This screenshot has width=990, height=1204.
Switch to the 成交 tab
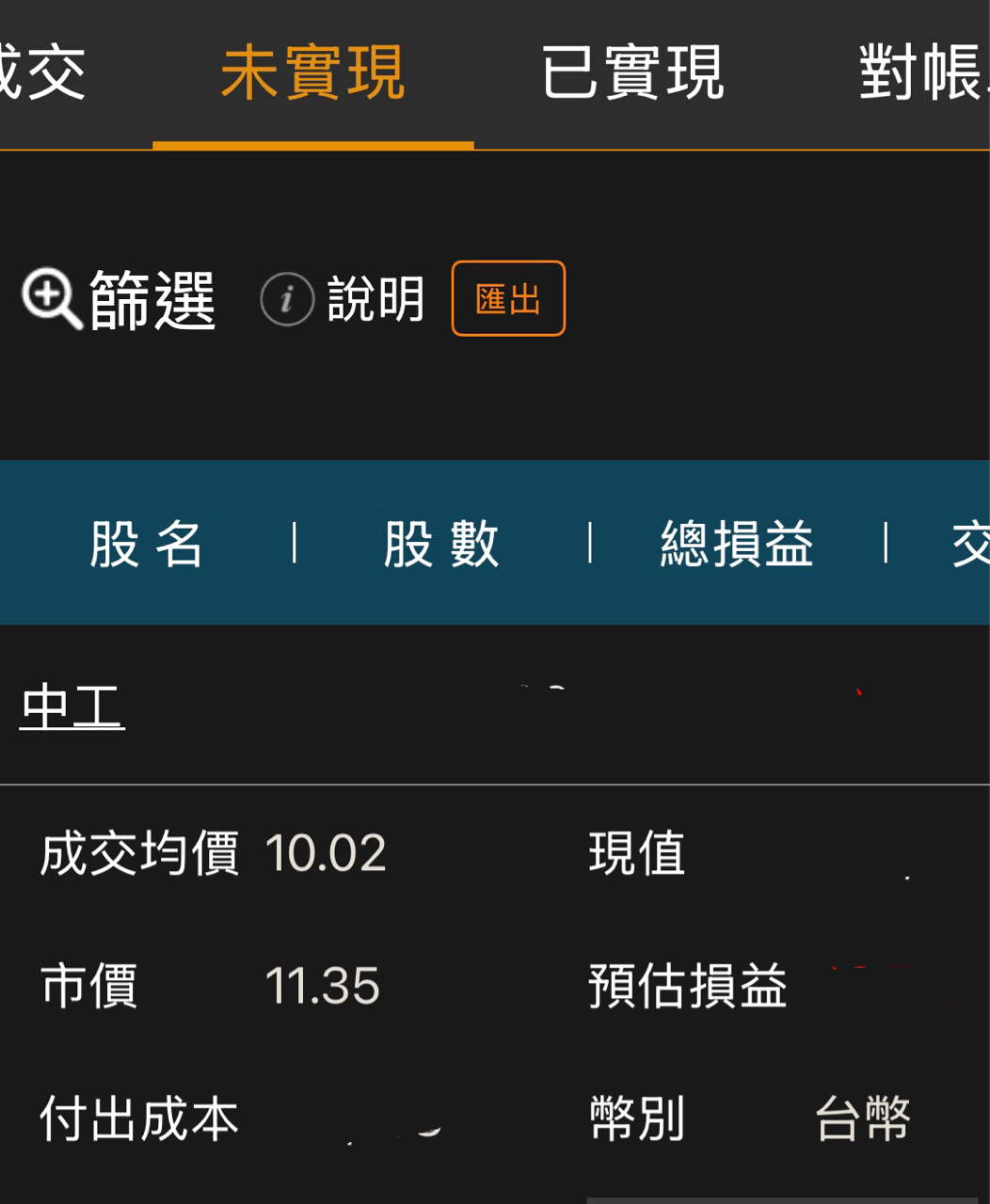point(42,73)
